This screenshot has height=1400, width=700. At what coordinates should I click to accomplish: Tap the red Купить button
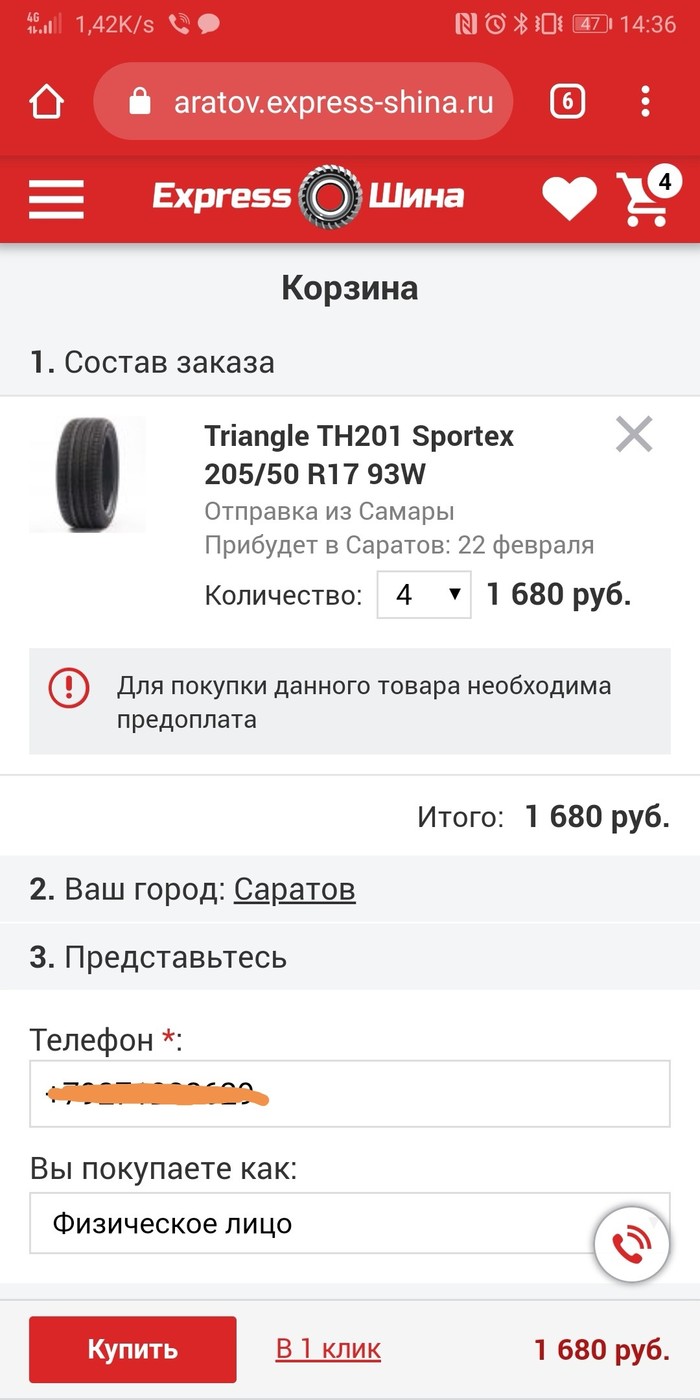click(133, 1349)
